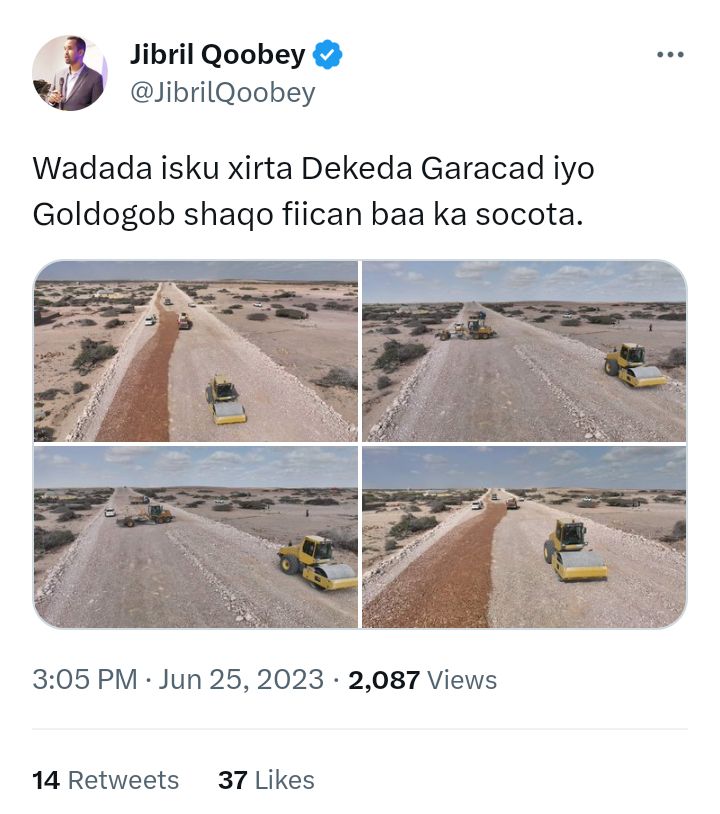The width and height of the screenshot is (720, 814).
Task: Open the tweet's three-dot overflow menu
Action: (x=669, y=55)
